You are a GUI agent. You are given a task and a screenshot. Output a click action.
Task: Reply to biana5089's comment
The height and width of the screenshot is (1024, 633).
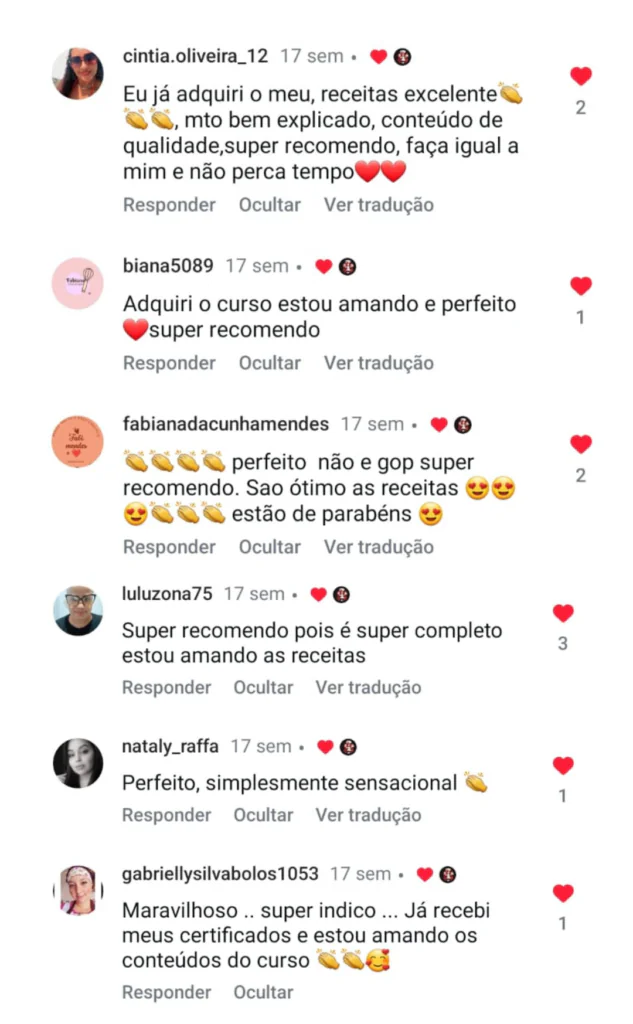point(169,363)
